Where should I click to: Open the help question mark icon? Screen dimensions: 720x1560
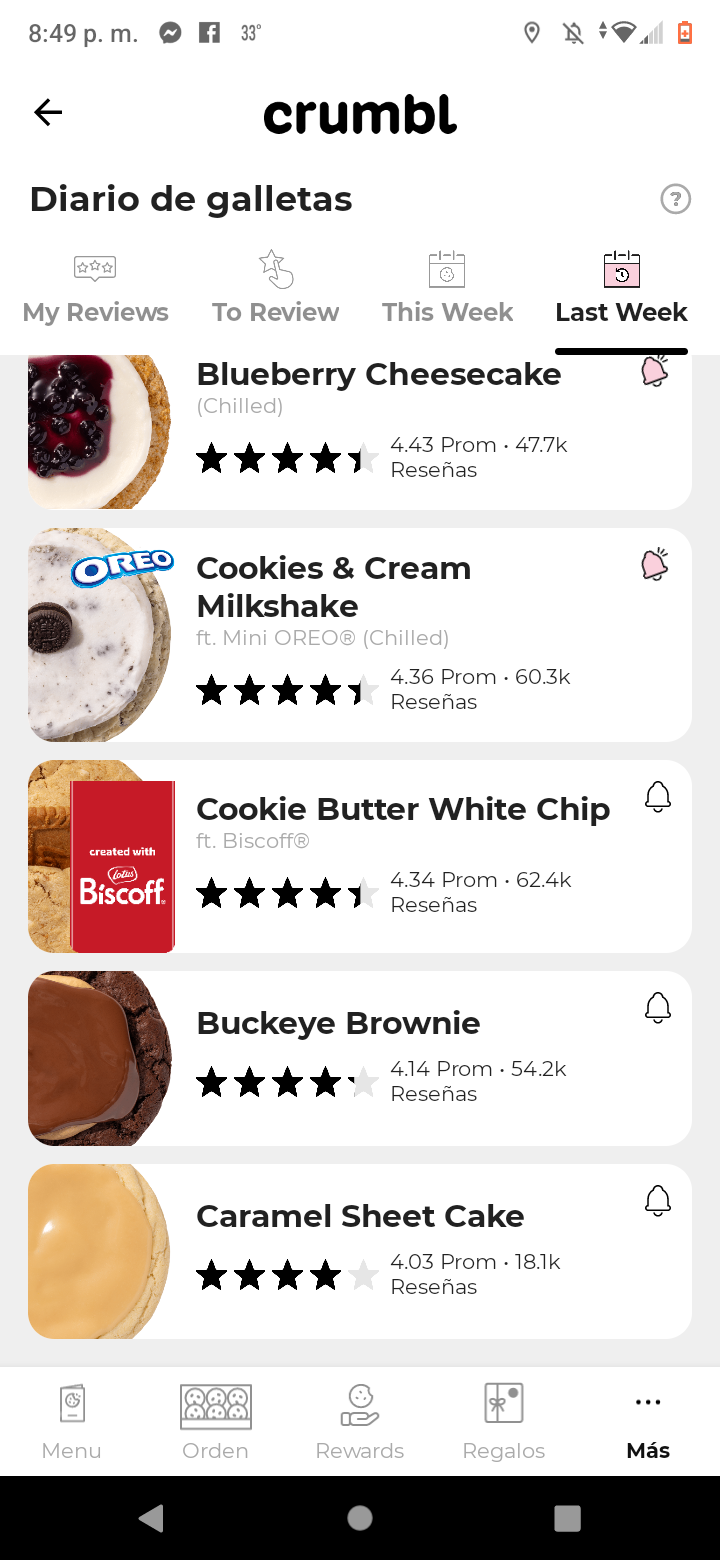tap(676, 200)
